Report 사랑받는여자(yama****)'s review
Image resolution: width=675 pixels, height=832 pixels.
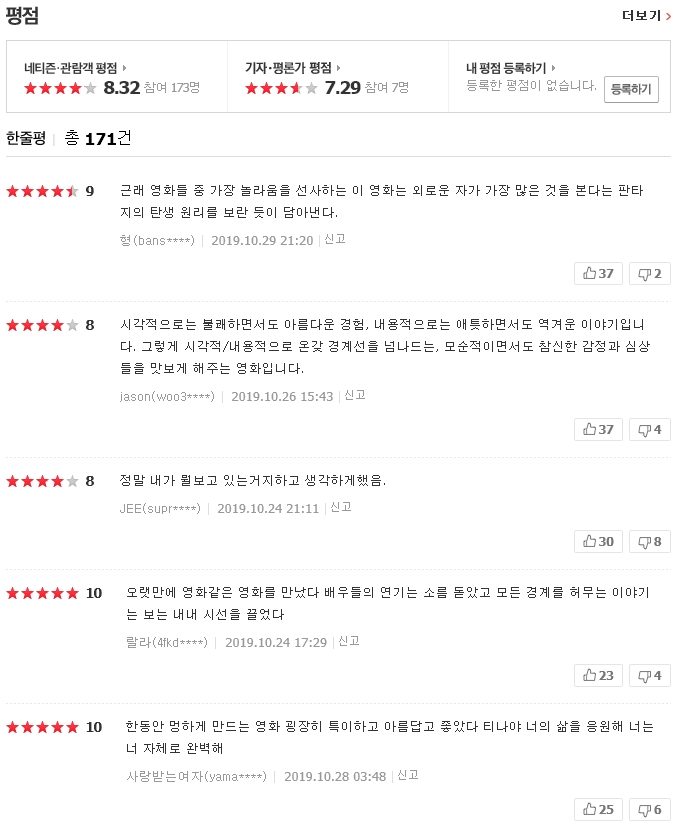pos(408,775)
